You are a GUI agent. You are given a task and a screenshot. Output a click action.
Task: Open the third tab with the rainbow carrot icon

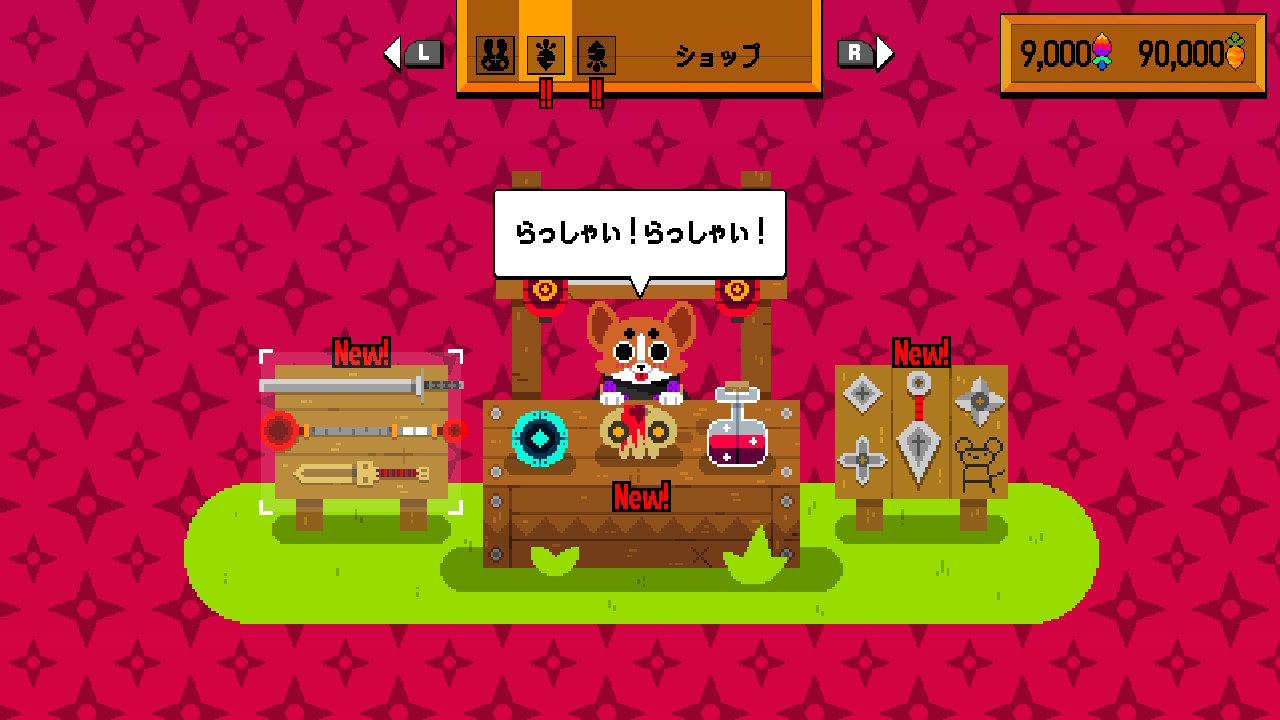click(596, 55)
